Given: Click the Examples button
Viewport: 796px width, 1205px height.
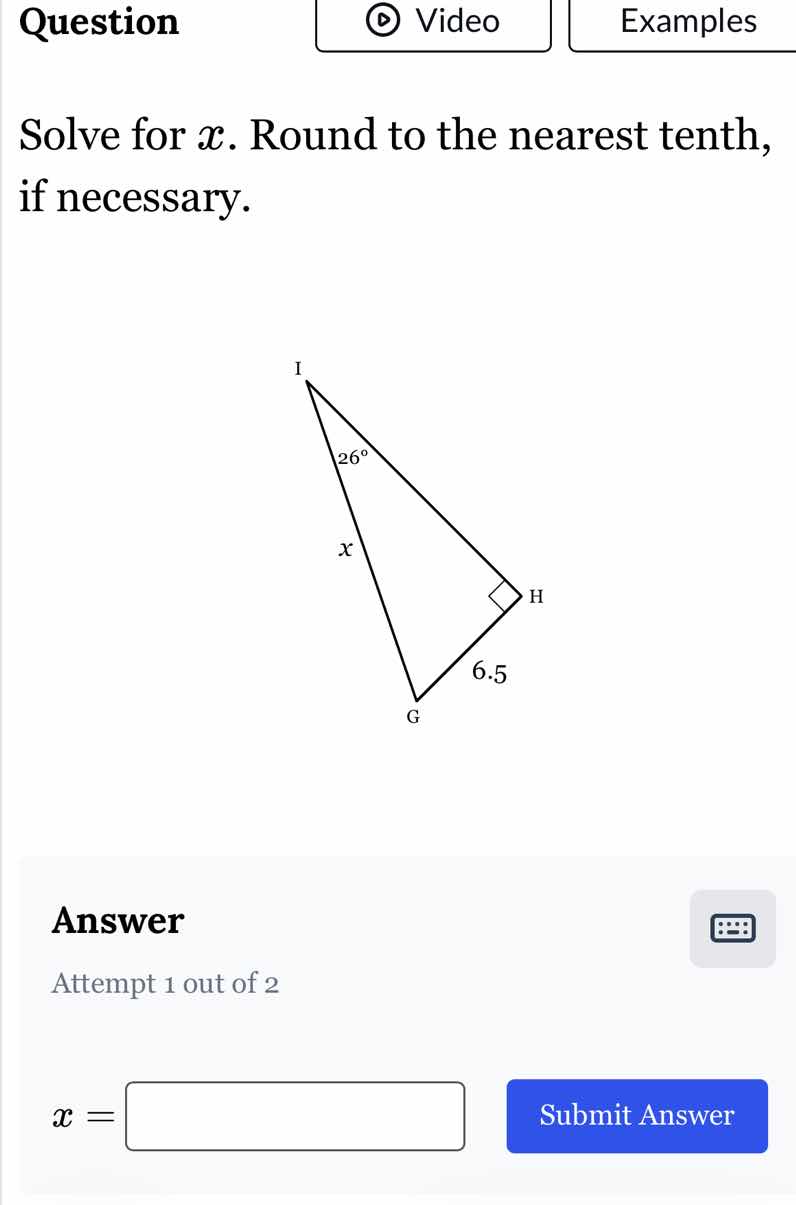Looking at the screenshot, I should (688, 21).
